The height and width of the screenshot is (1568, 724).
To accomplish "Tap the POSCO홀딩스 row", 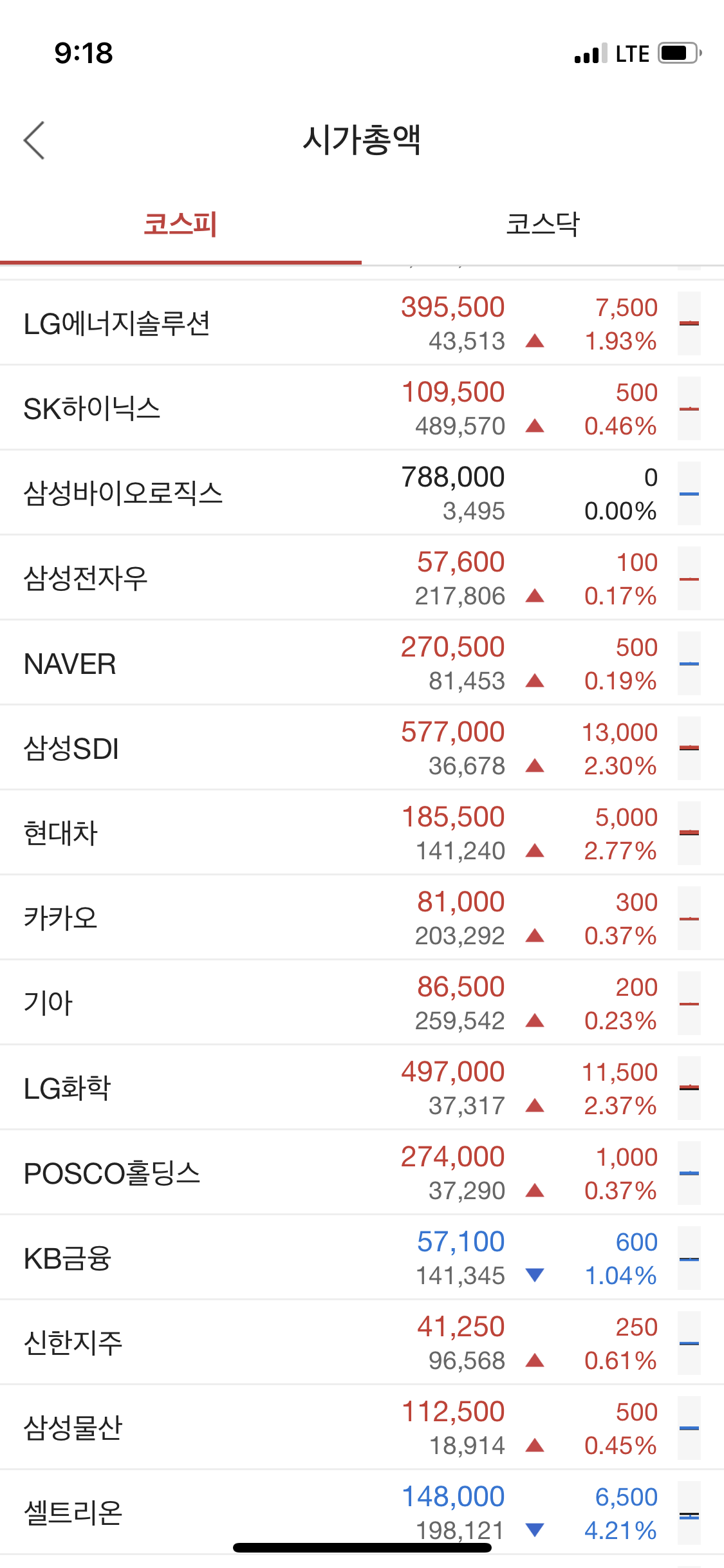I will point(362,1173).
